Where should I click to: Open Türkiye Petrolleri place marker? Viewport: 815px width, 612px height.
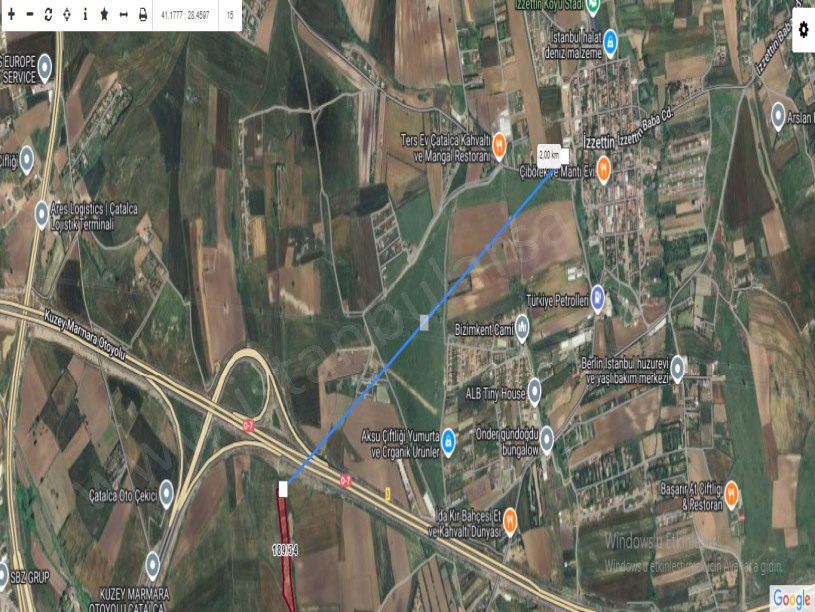[x=597, y=296]
